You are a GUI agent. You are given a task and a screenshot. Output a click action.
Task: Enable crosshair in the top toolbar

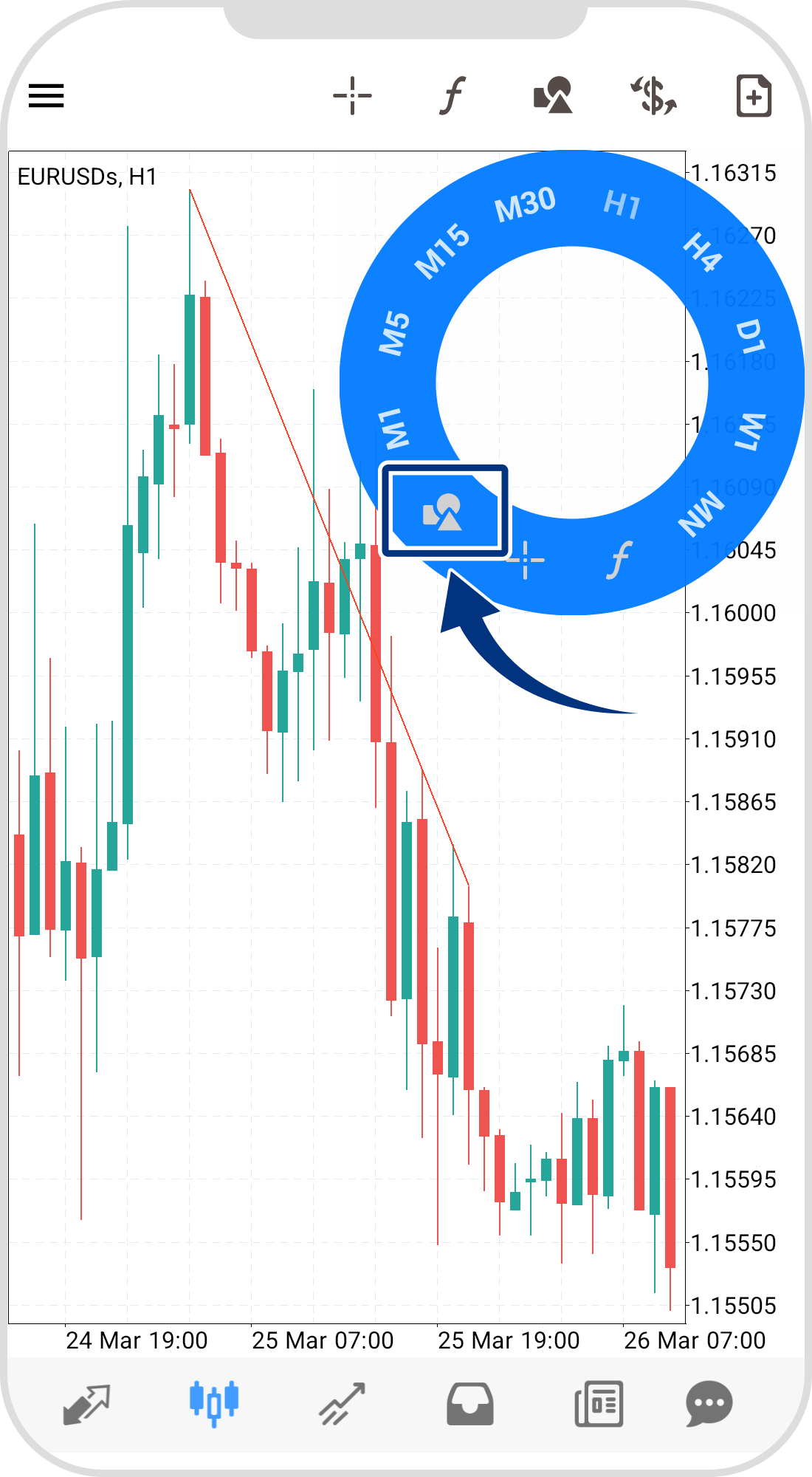pyautogui.click(x=352, y=96)
